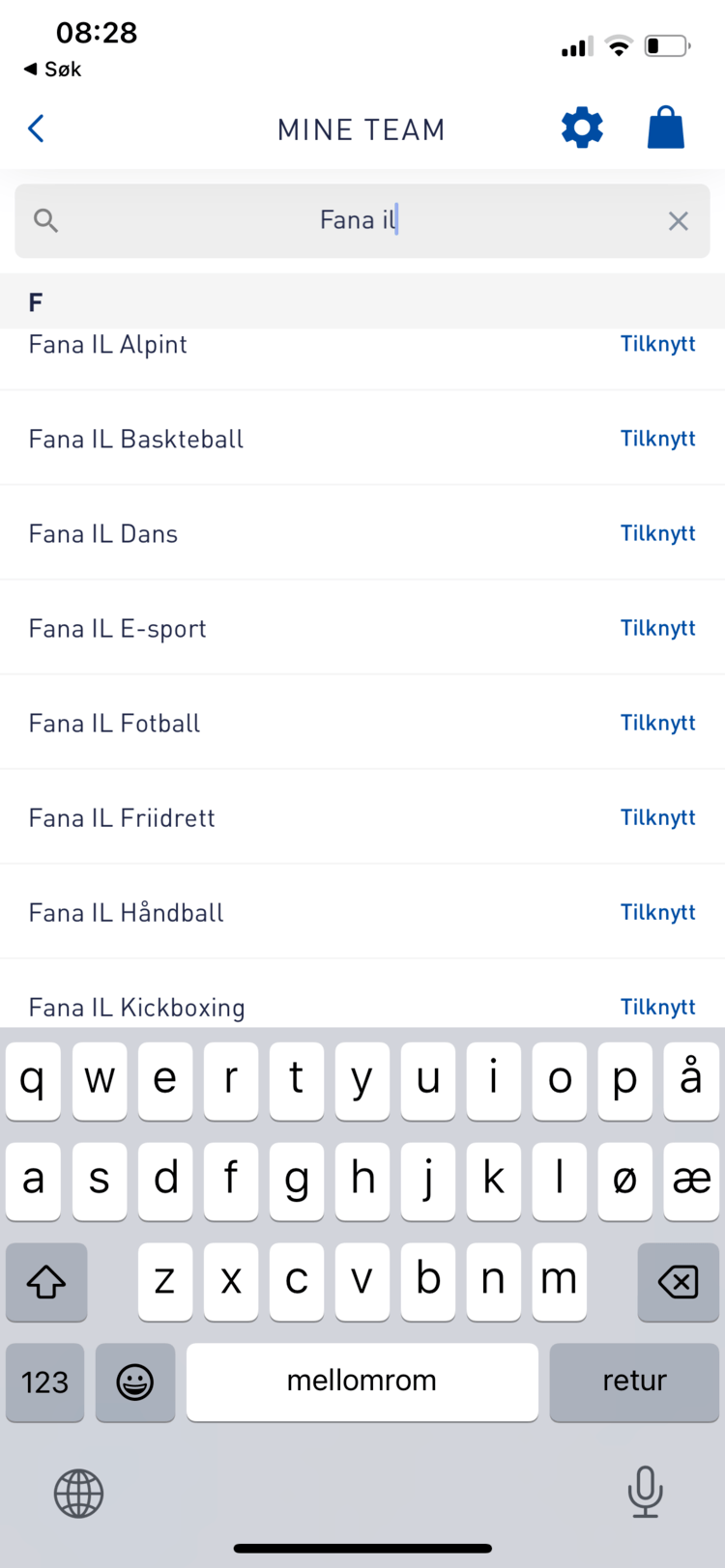Screen dimensions: 725x1568
Task: Tilknytt Fana IL Friidrett
Action: coord(657,817)
